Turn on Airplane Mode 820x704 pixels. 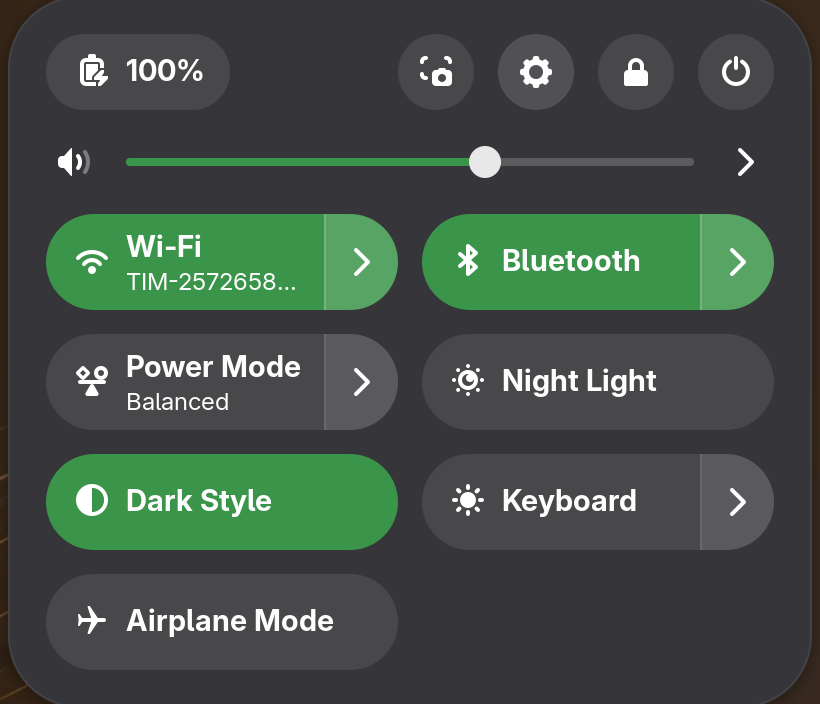point(222,622)
